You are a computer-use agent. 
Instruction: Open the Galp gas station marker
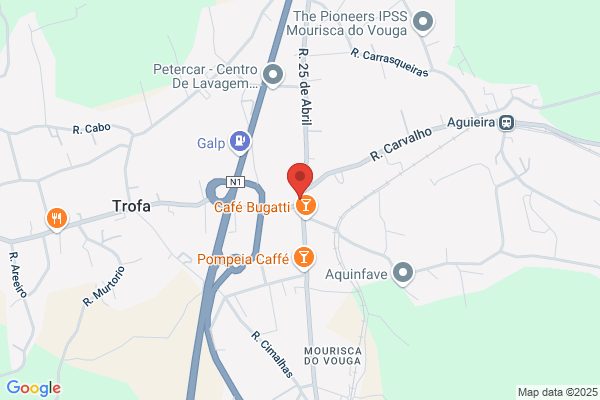(x=240, y=142)
